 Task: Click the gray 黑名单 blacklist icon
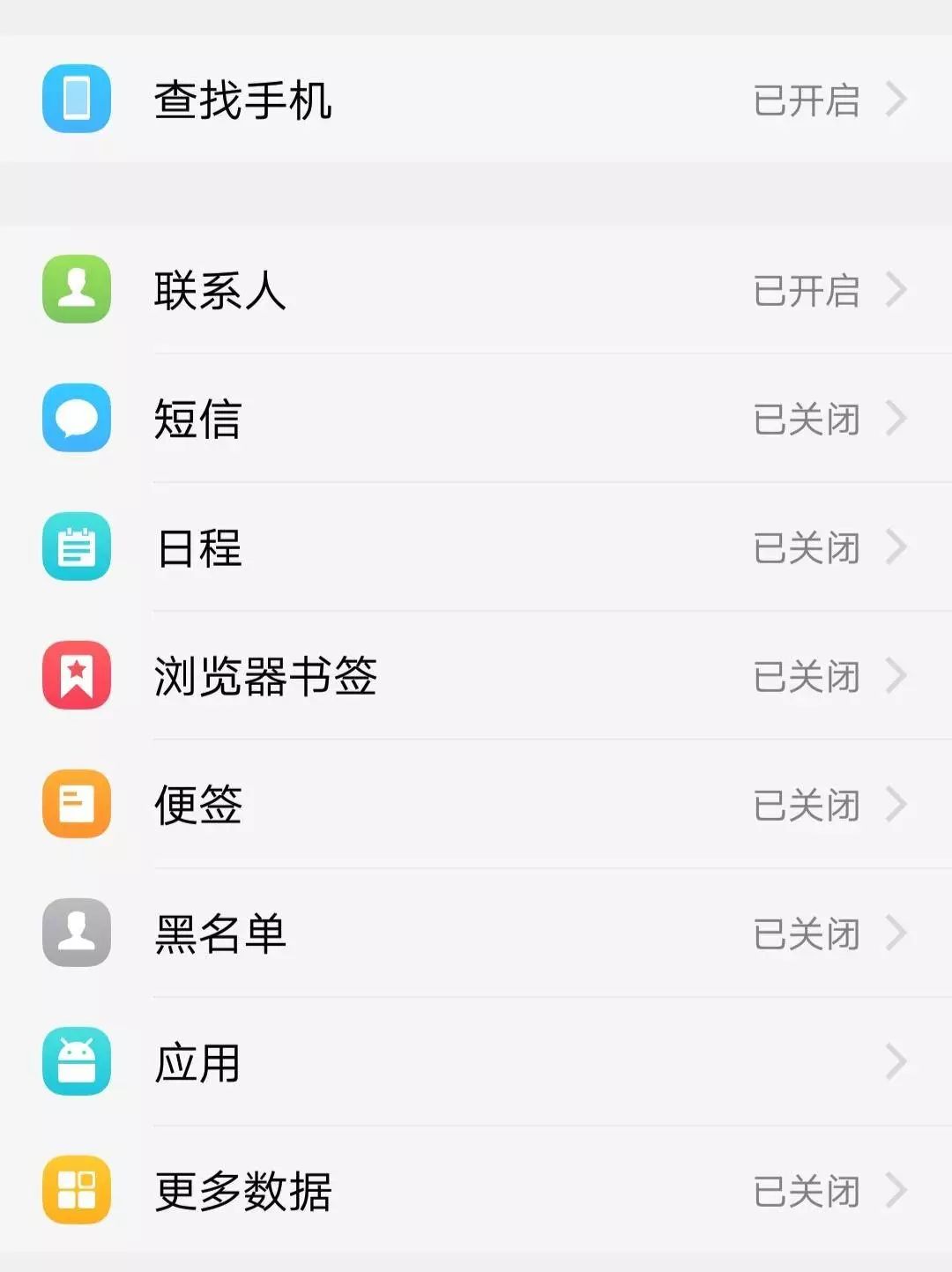click(x=75, y=934)
